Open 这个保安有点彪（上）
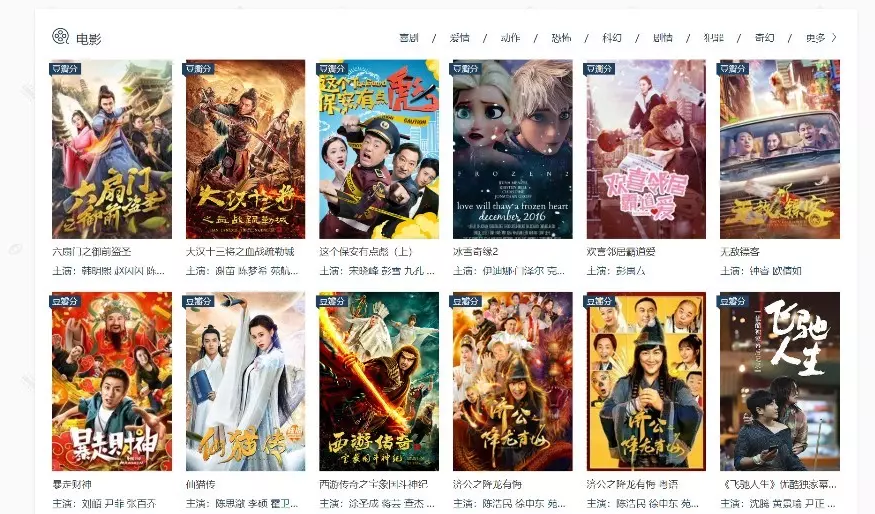Screen dimensions: 875x514 (379, 149)
